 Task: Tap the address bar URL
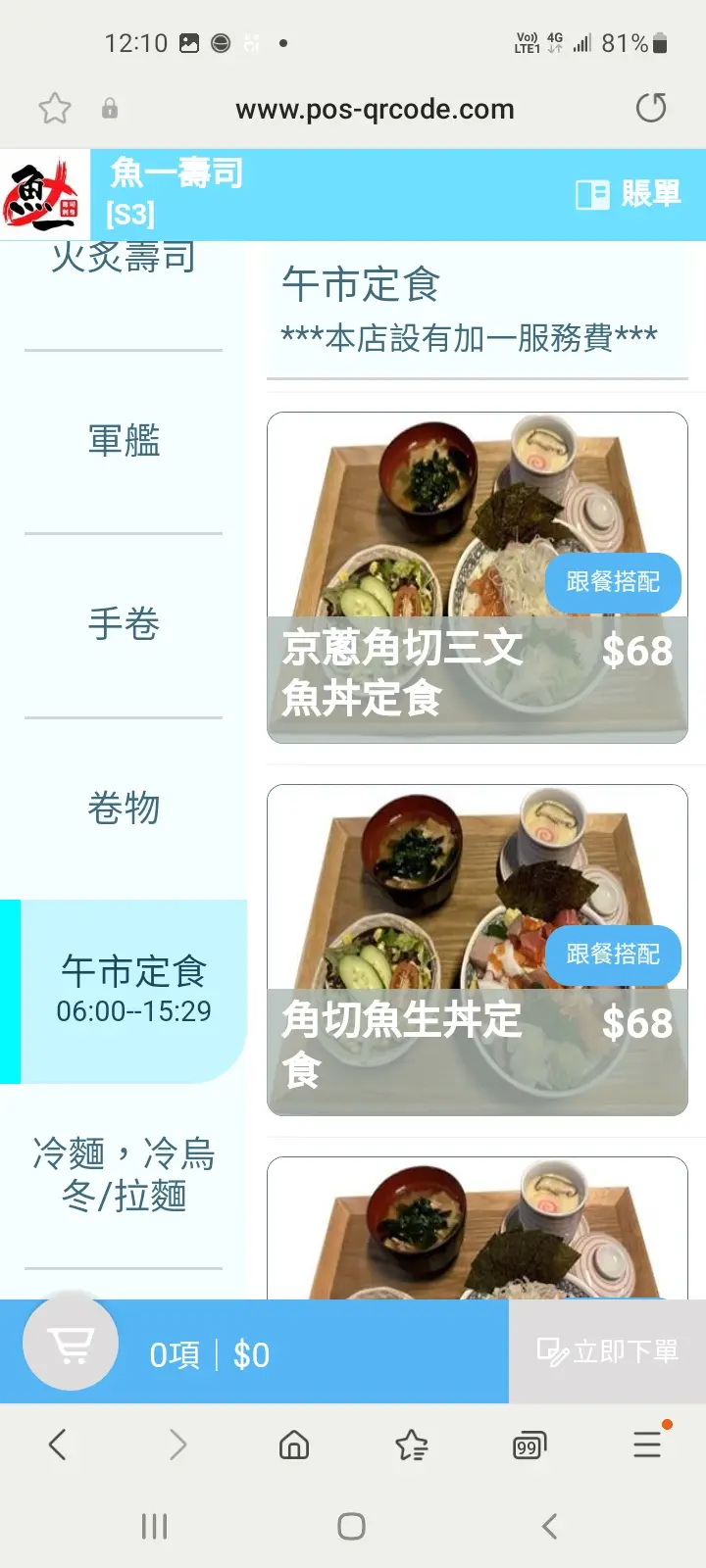pos(375,109)
